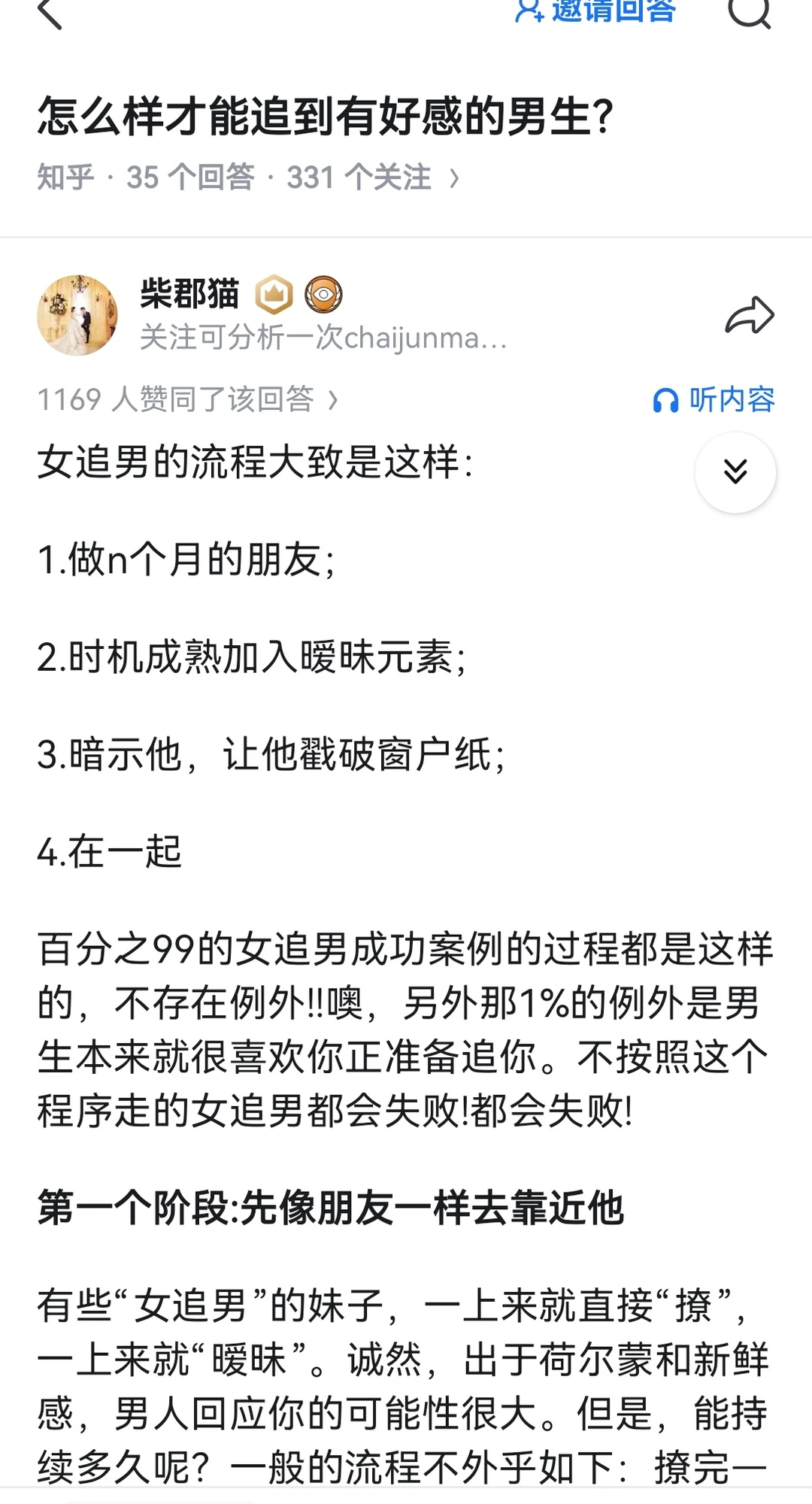Collapse the answer with the double-down chevron
The height and width of the screenshot is (1504, 812).
[735, 472]
